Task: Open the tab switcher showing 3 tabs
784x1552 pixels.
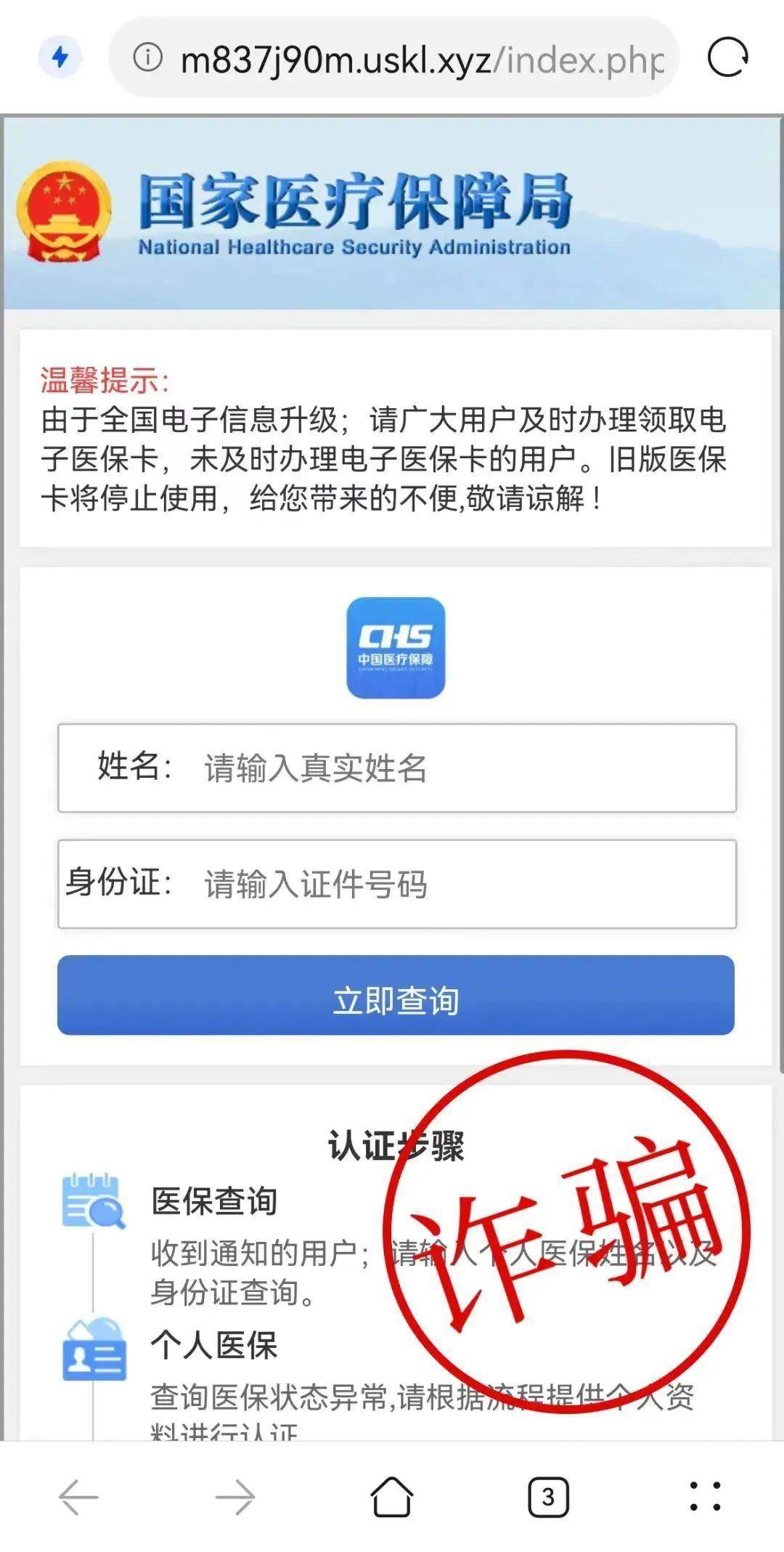Action: pos(548,1497)
